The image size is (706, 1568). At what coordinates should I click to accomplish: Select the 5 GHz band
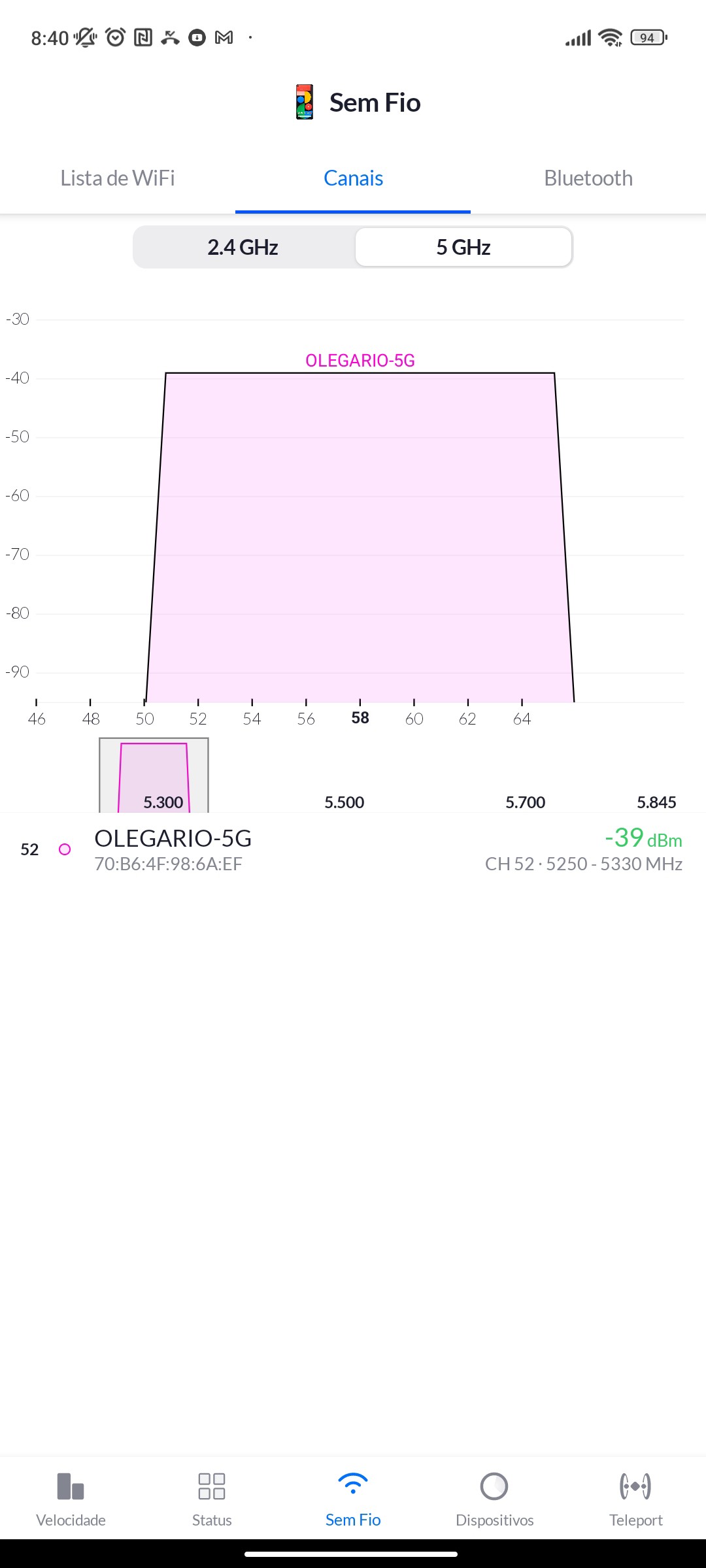point(463,247)
